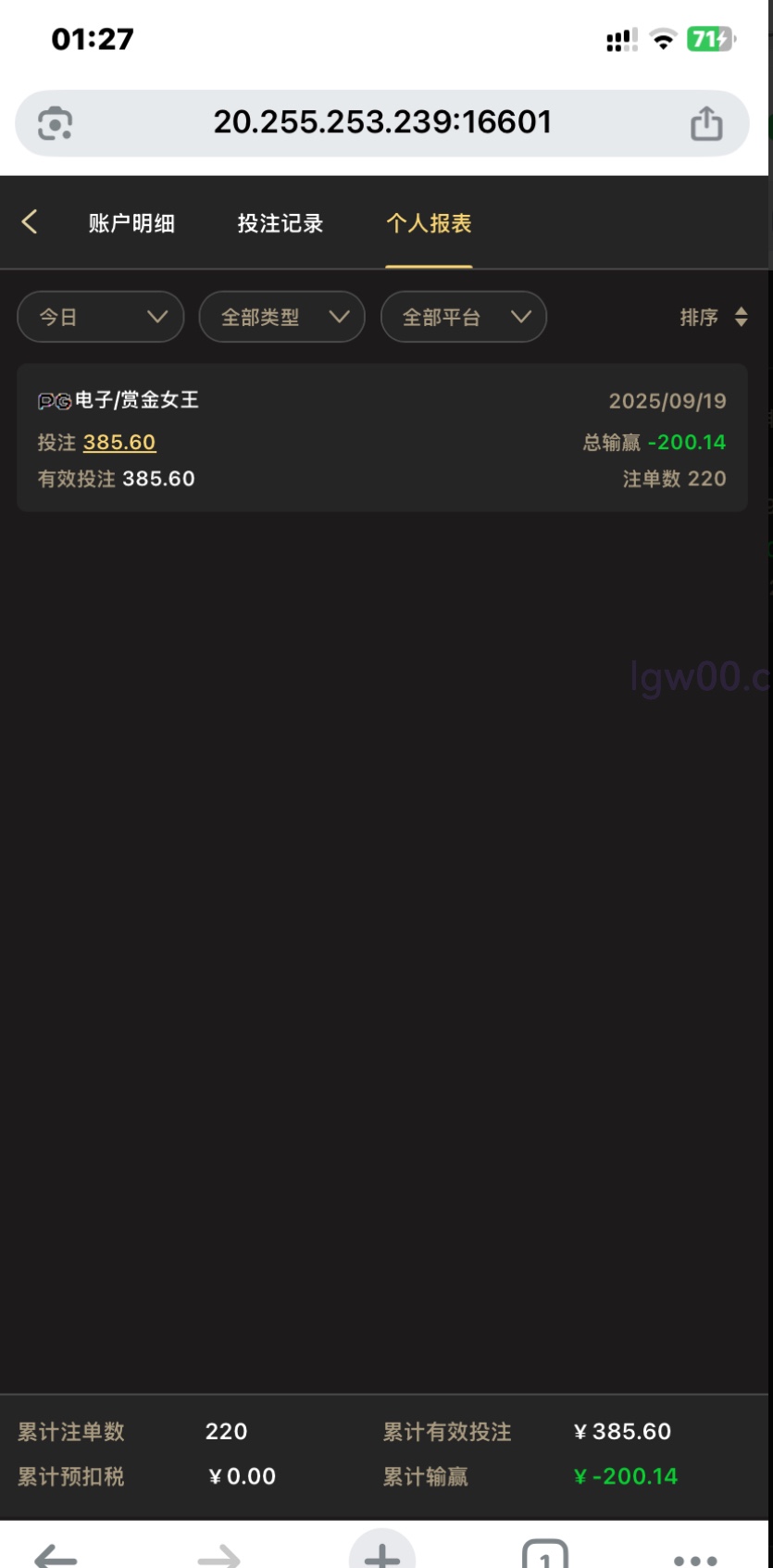Navigate back with the browser arrow
This screenshot has height=1568, width=773.
click(x=56, y=1556)
